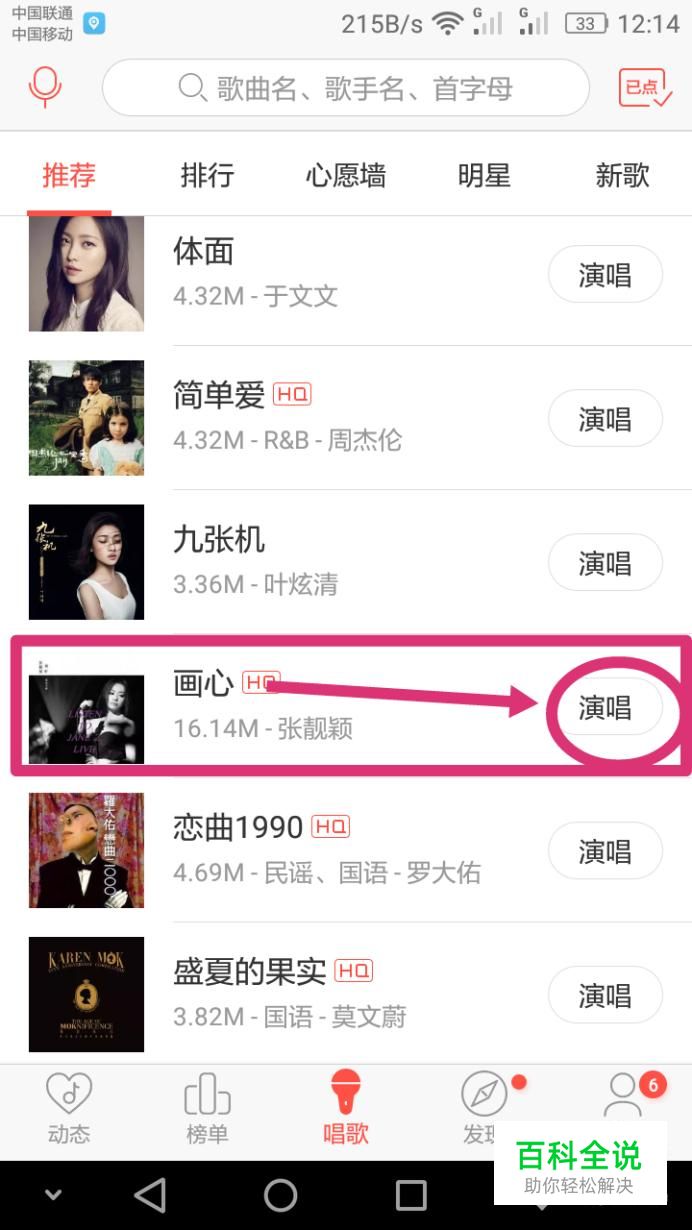The width and height of the screenshot is (692, 1230).
Task: Tap the system home button
Action: coord(281,1195)
